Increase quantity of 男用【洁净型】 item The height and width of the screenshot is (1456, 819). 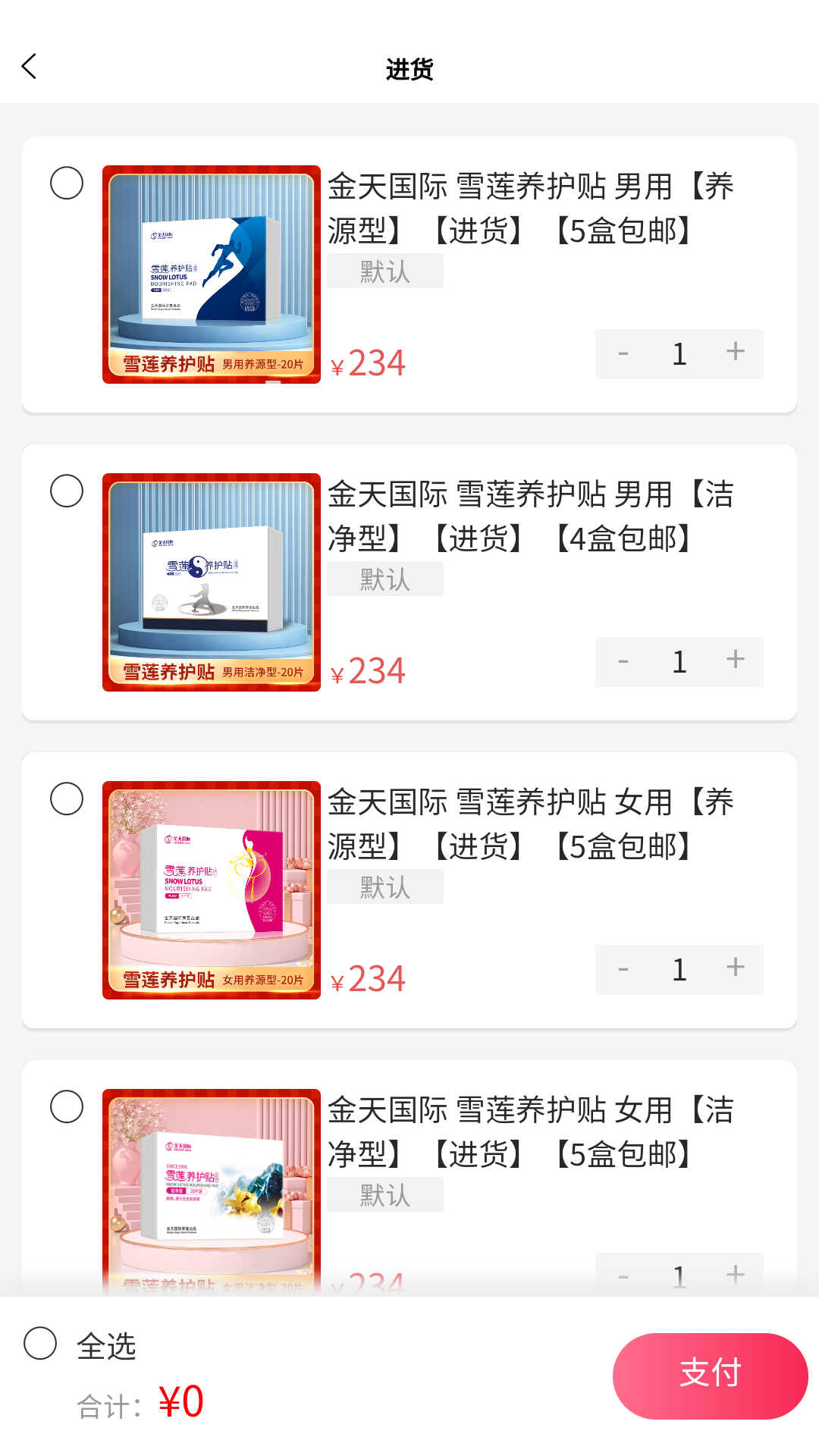point(735,661)
